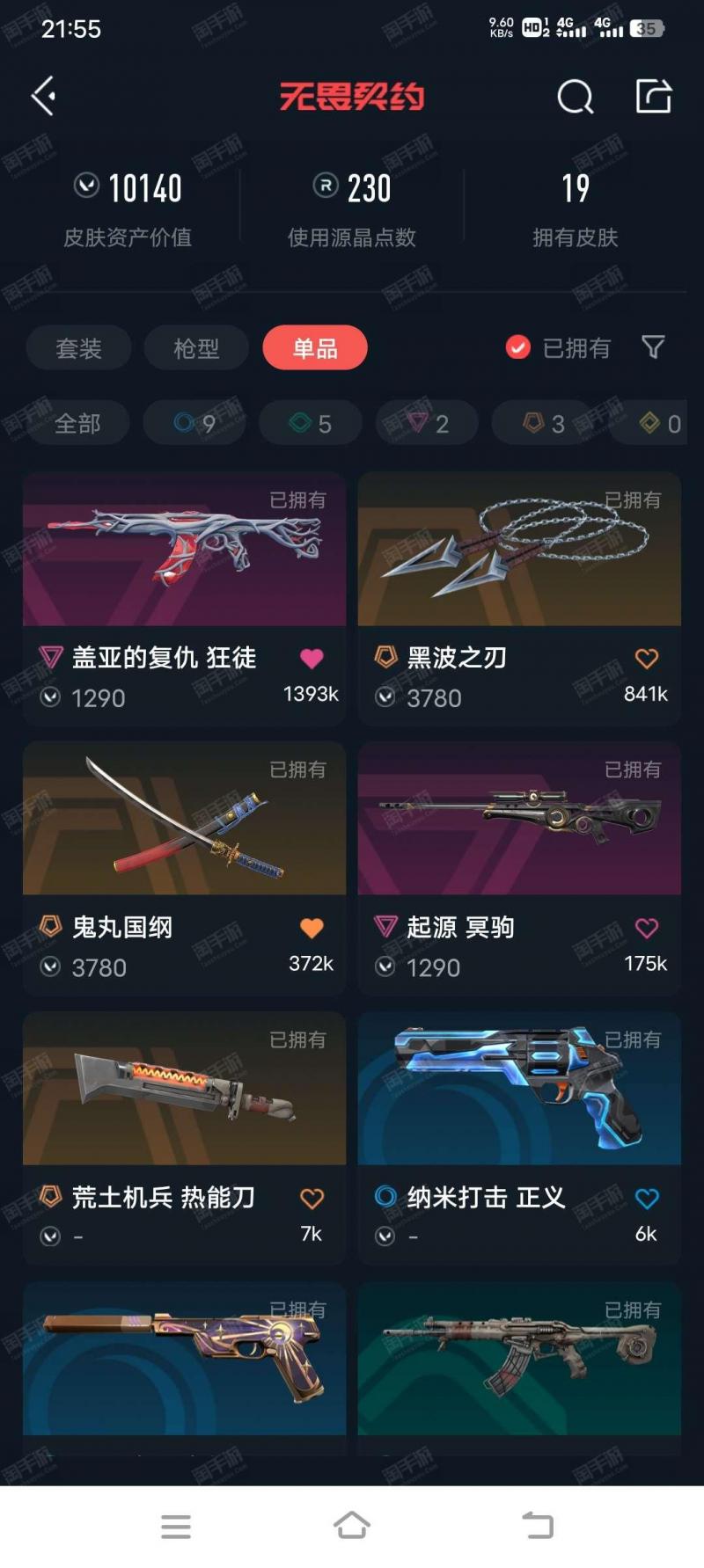Open the 荒土机兵 热能刀 skin card

pyautogui.click(x=184, y=1139)
